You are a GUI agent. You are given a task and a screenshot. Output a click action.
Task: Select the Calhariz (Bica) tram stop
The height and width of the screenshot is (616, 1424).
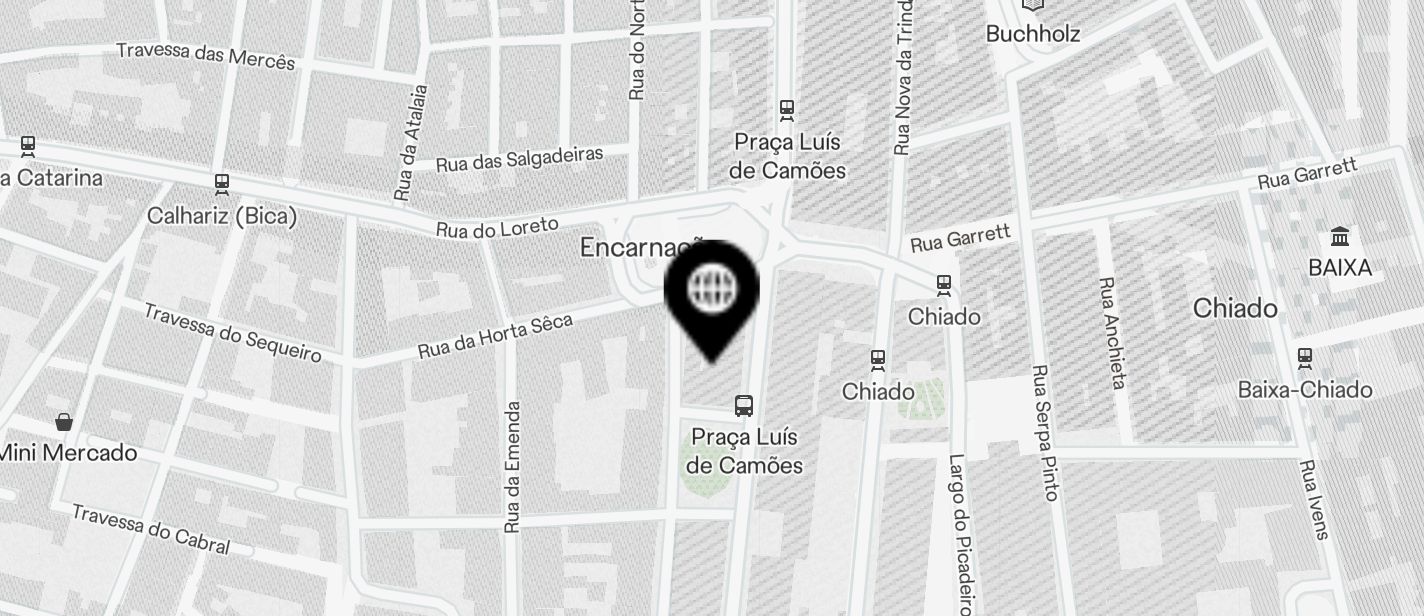pyautogui.click(x=221, y=184)
